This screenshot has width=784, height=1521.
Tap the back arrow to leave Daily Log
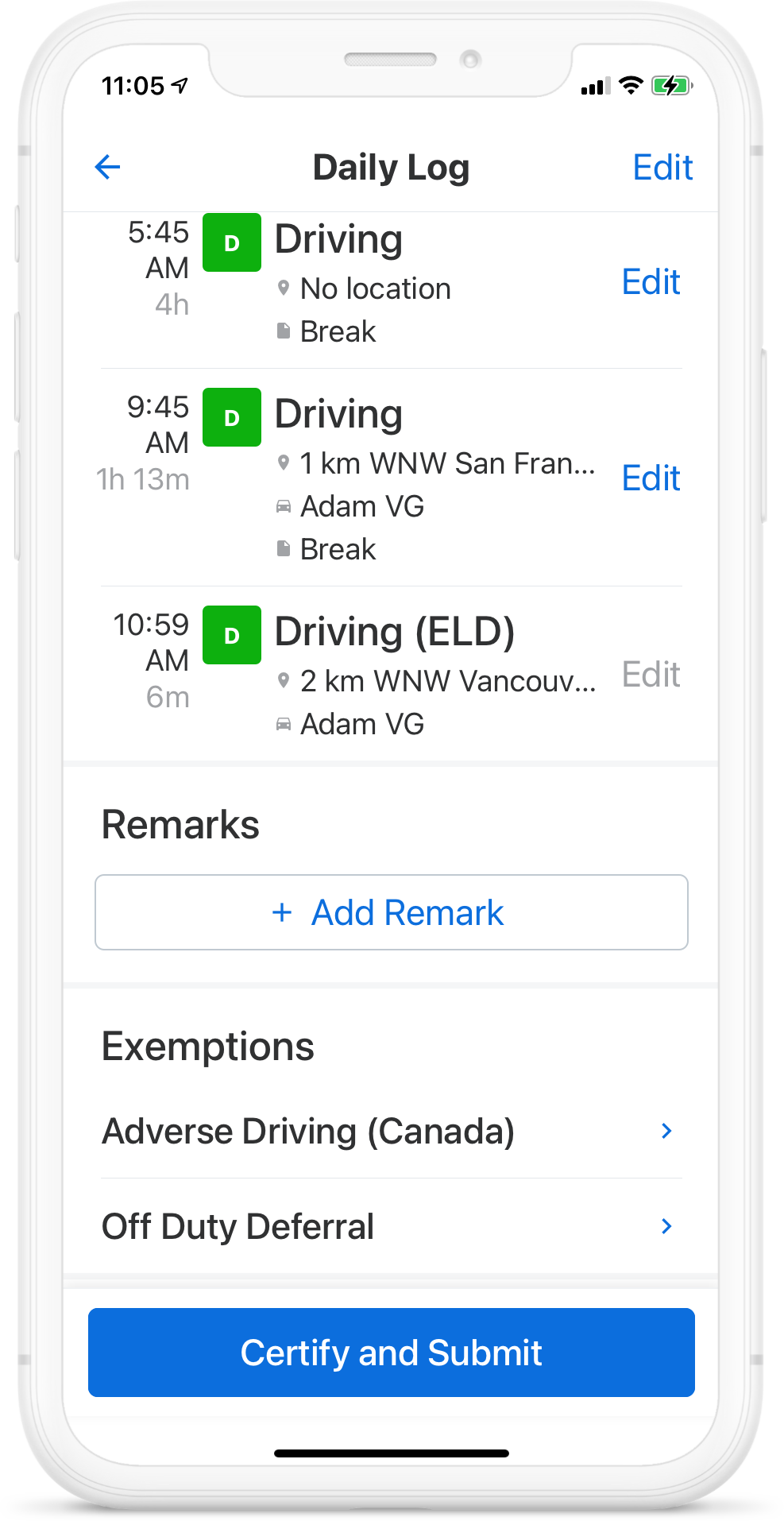[108, 166]
